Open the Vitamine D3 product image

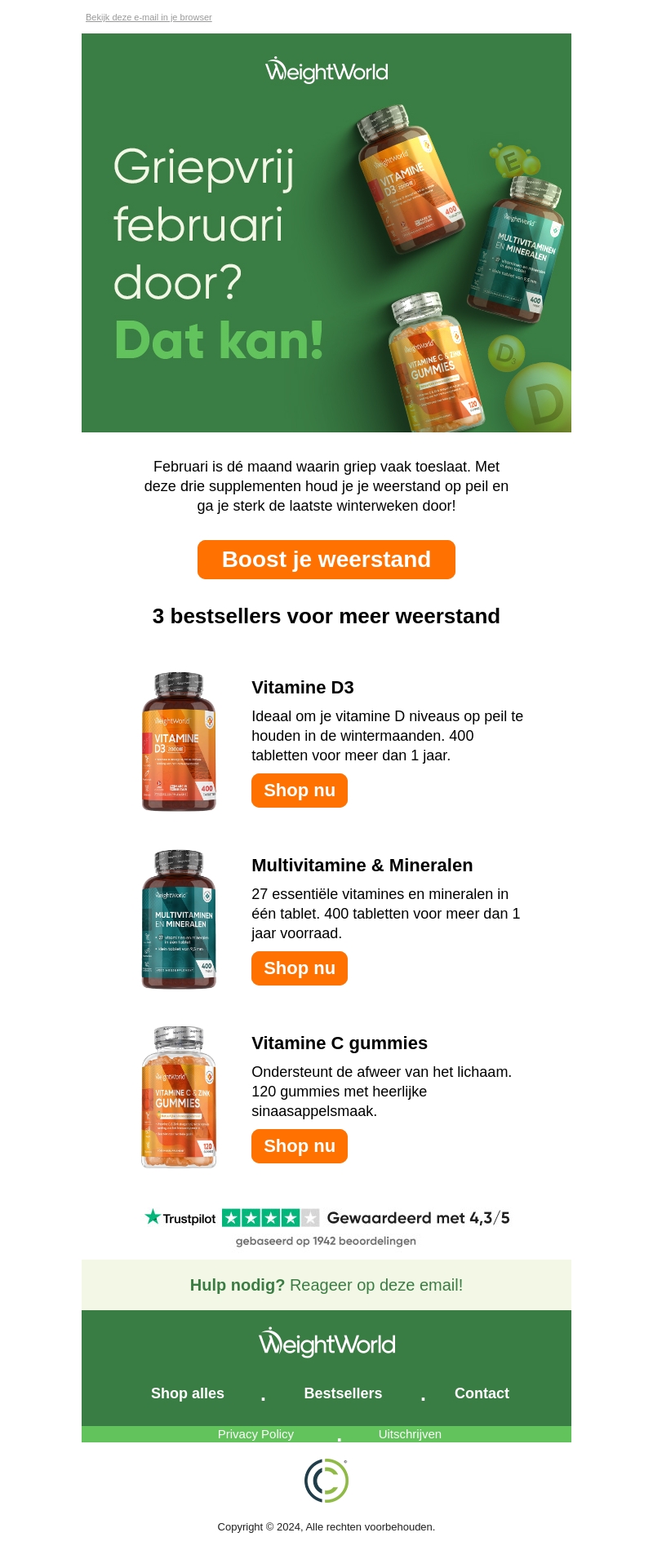(179, 742)
